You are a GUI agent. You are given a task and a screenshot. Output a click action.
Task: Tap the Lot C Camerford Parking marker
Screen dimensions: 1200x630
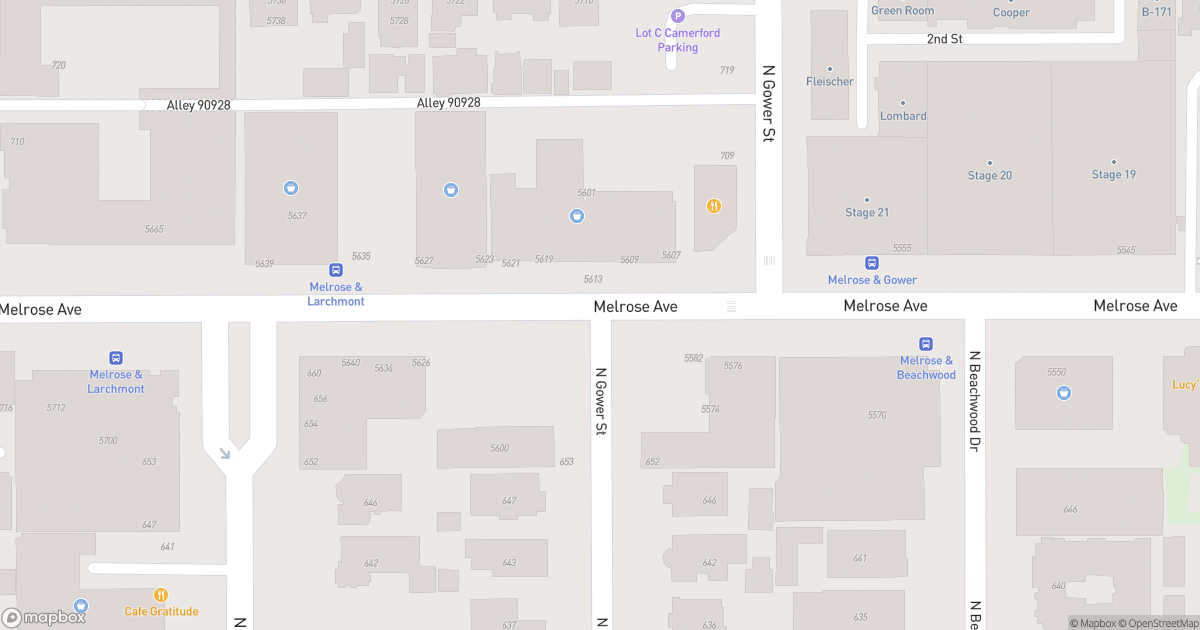coord(678,16)
